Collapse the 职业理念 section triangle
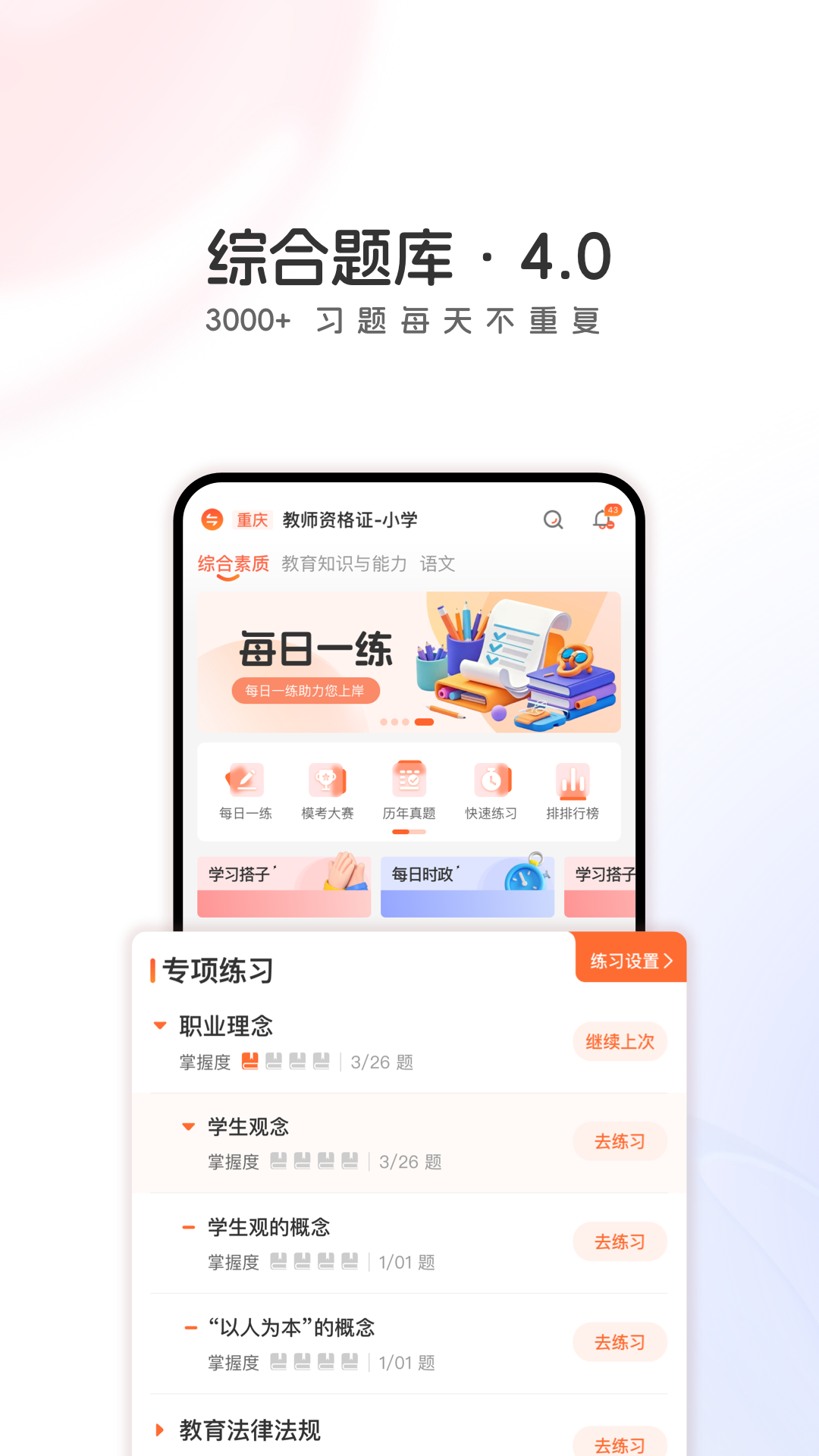This screenshot has height=1456, width=819. 159,1026
